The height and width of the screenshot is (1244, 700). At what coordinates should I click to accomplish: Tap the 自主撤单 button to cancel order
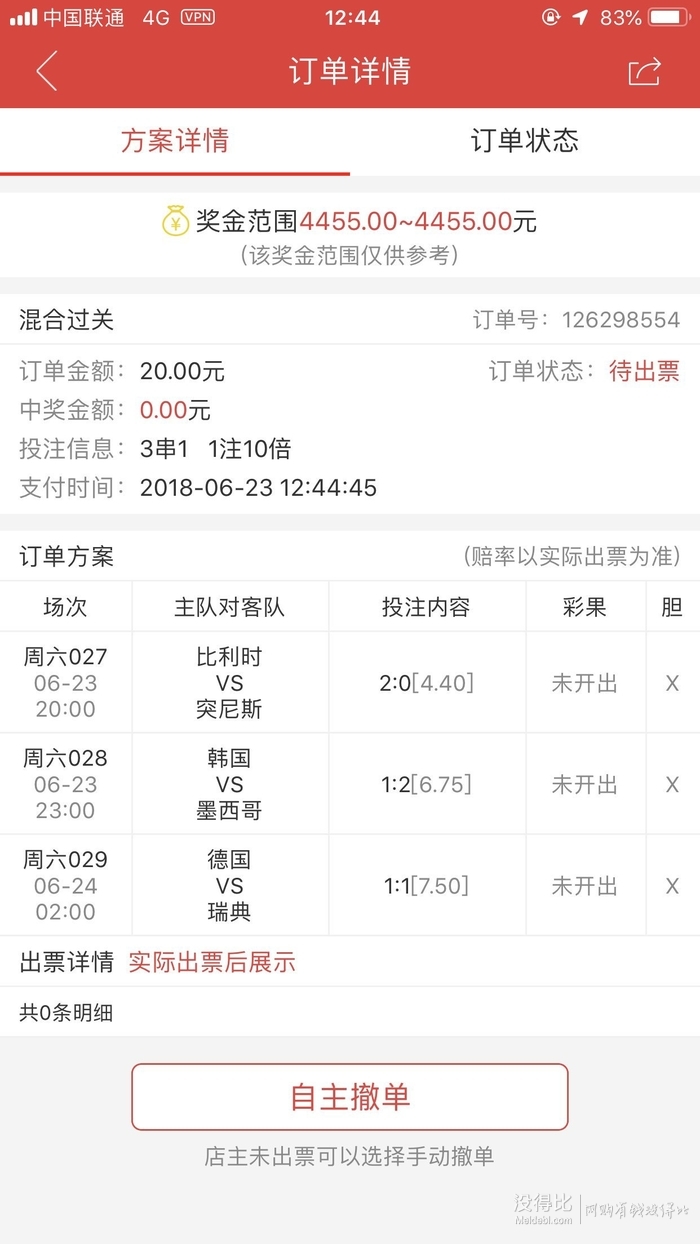pos(350,1097)
